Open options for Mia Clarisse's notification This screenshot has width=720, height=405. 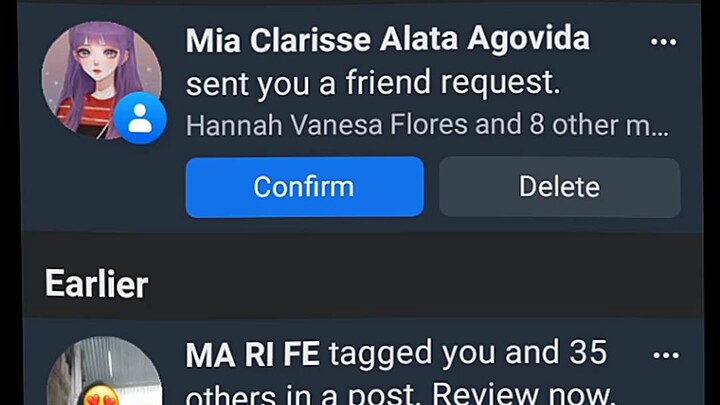click(x=664, y=42)
